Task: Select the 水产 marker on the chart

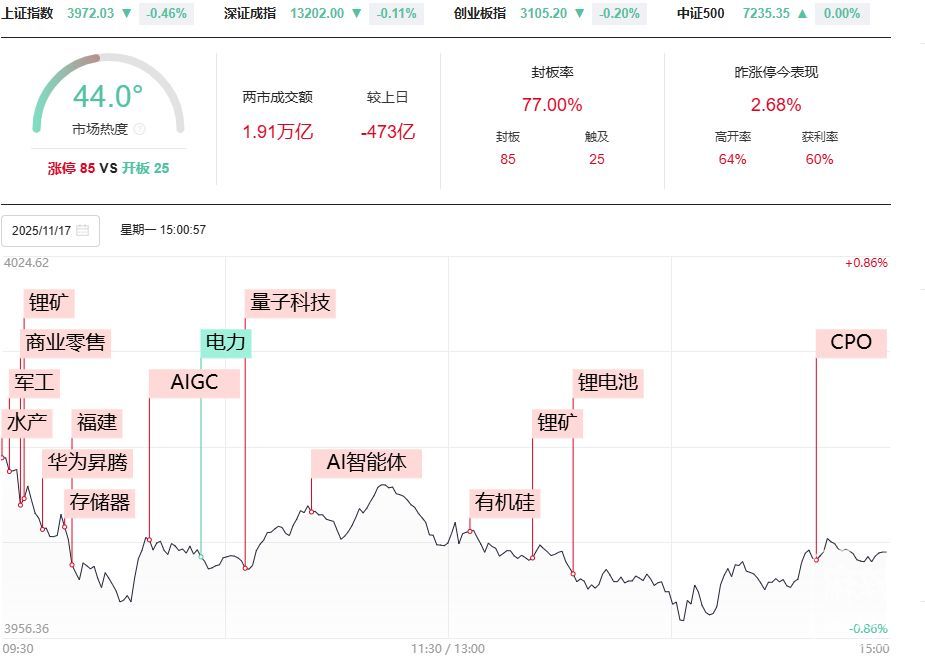Action: [x=27, y=422]
